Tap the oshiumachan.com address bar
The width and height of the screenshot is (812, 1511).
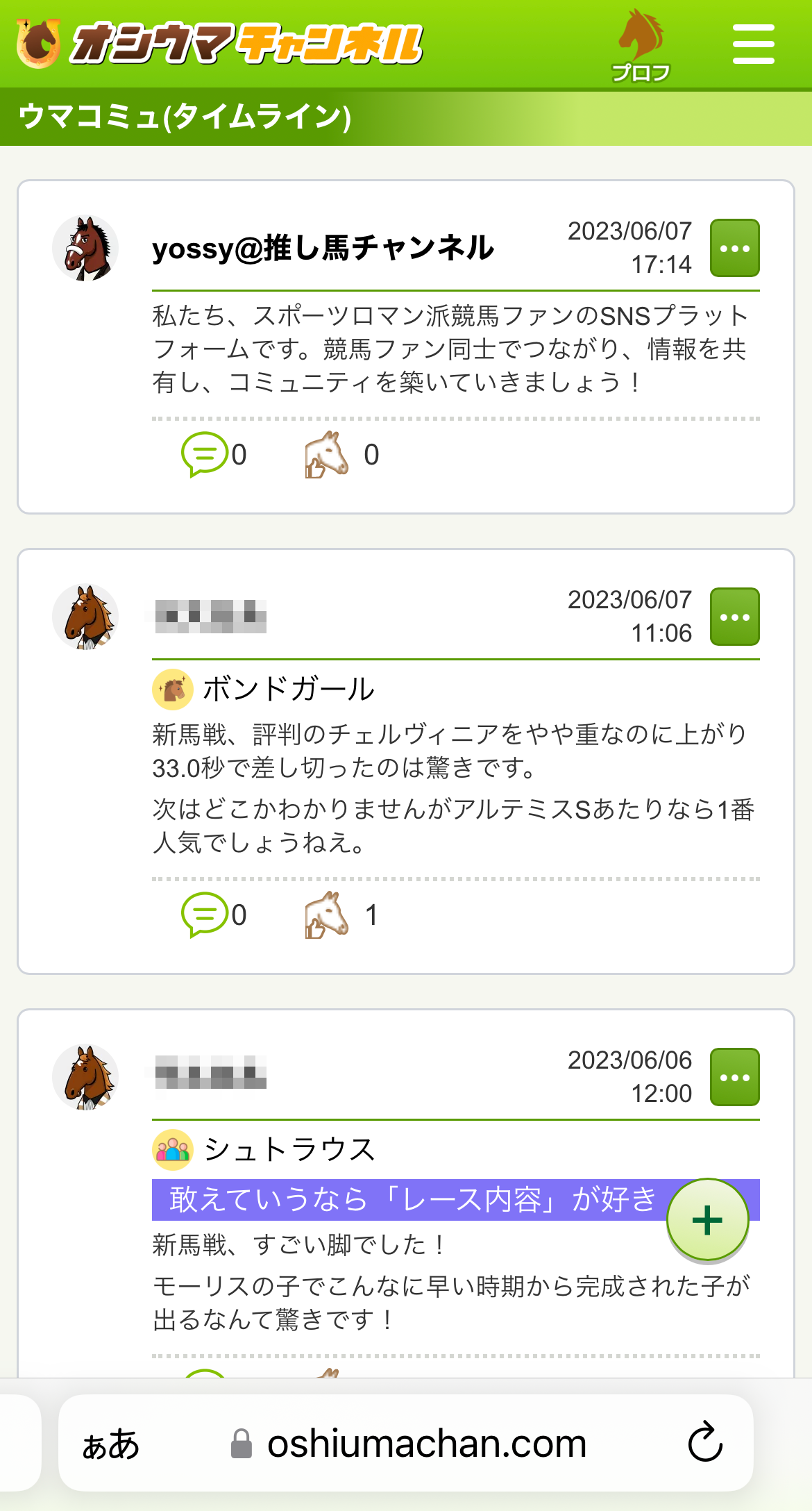426,1444
